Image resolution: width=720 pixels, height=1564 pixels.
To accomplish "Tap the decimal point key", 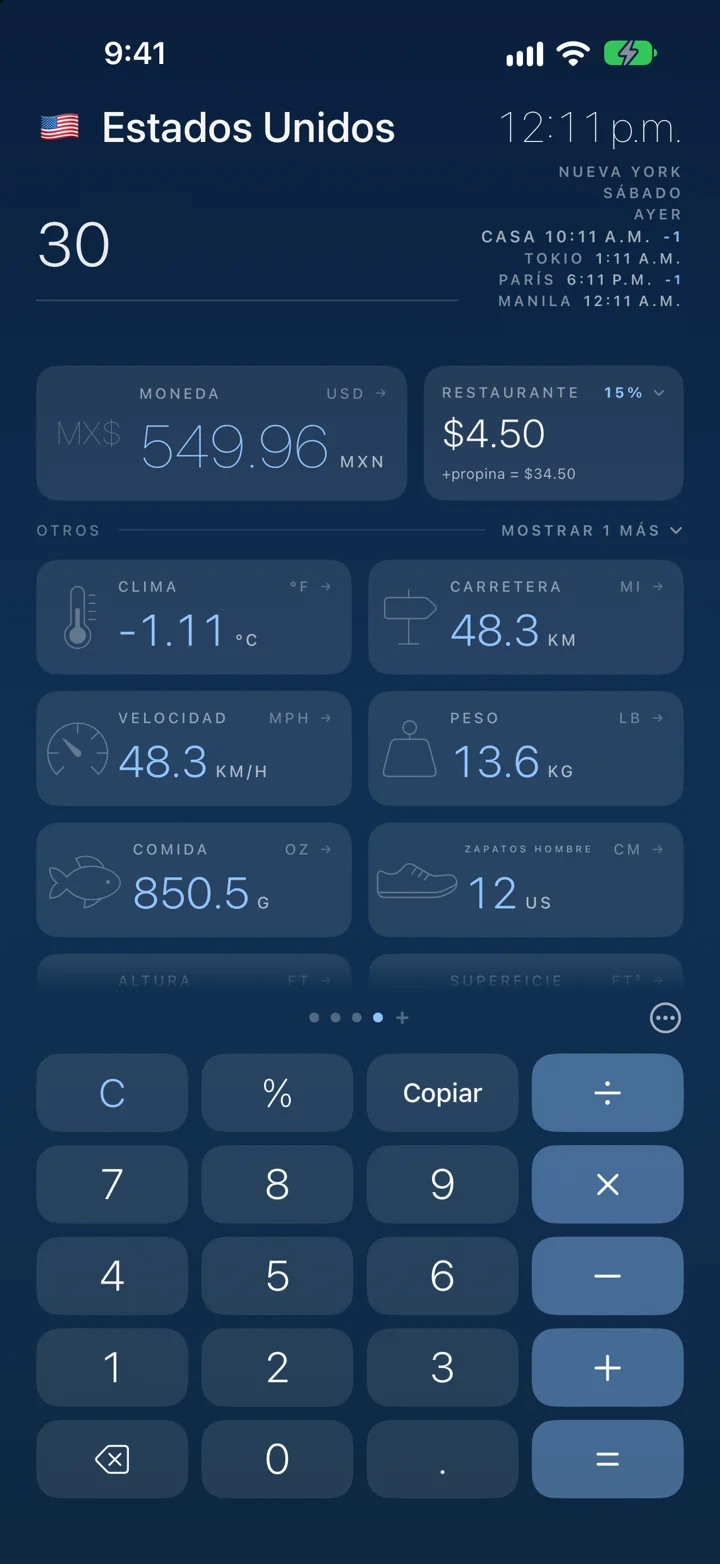I will tap(442, 1459).
